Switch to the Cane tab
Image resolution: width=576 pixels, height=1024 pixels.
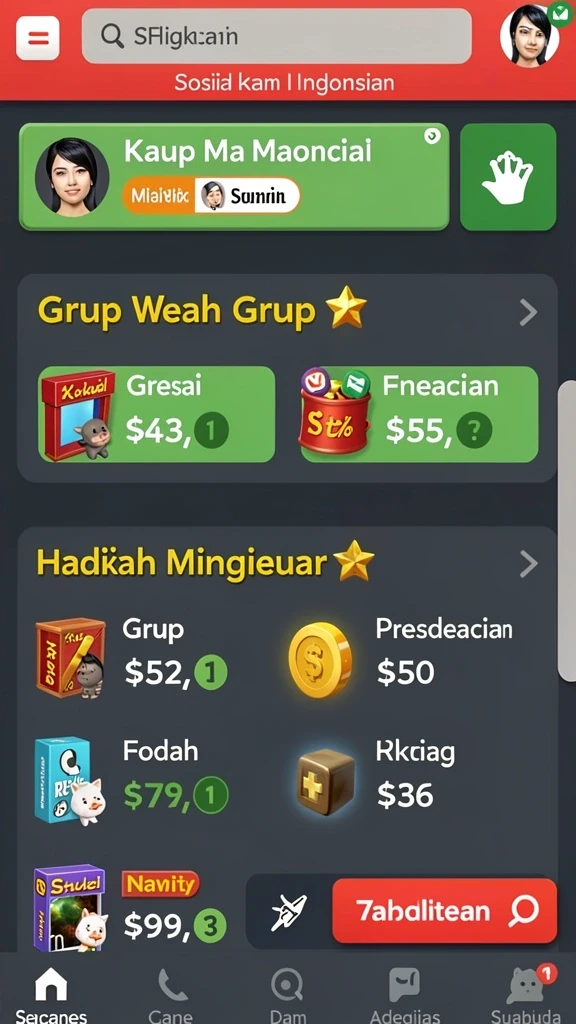pyautogui.click(x=171, y=995)
